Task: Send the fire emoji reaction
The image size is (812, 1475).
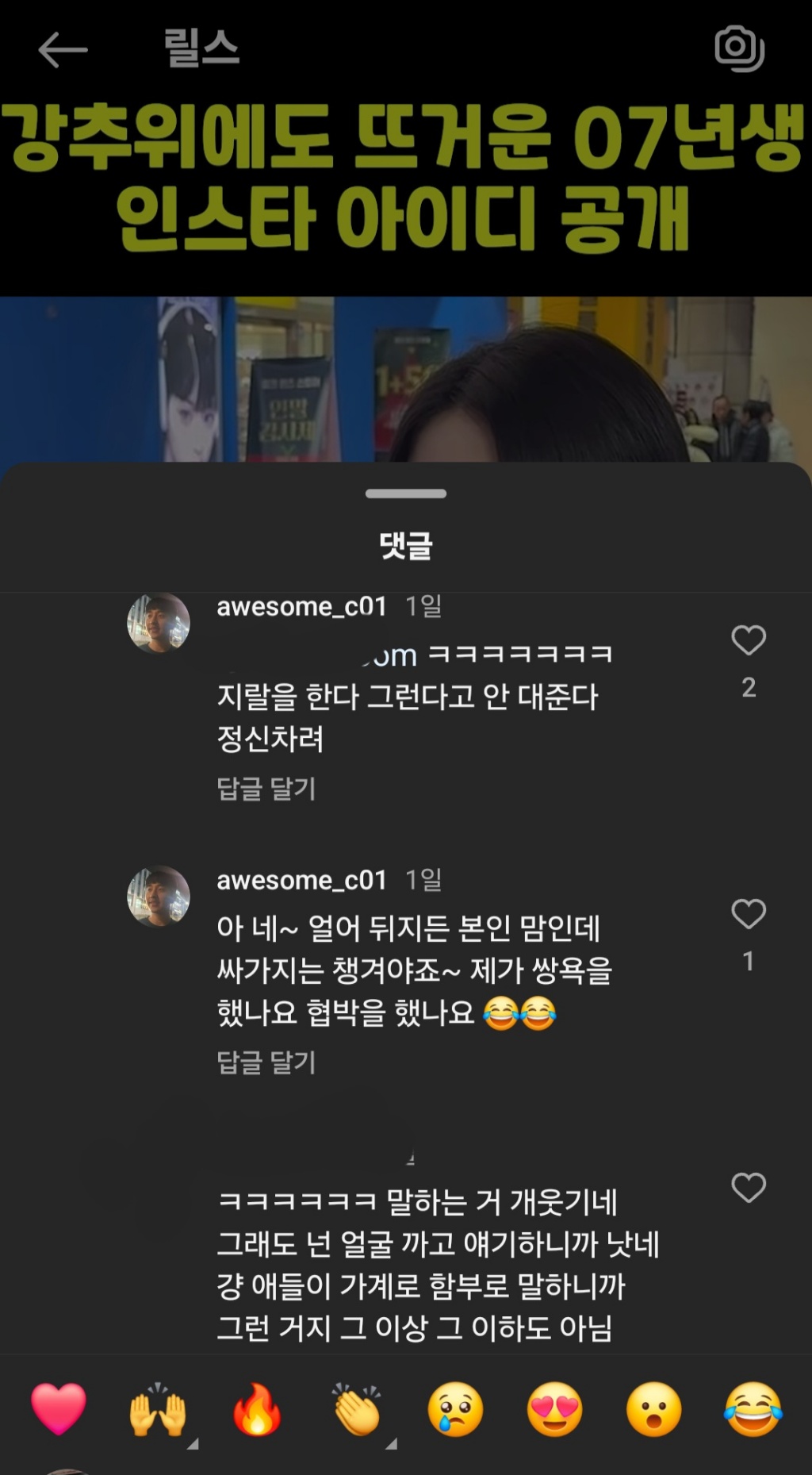Action: [x=257, y=1409]
